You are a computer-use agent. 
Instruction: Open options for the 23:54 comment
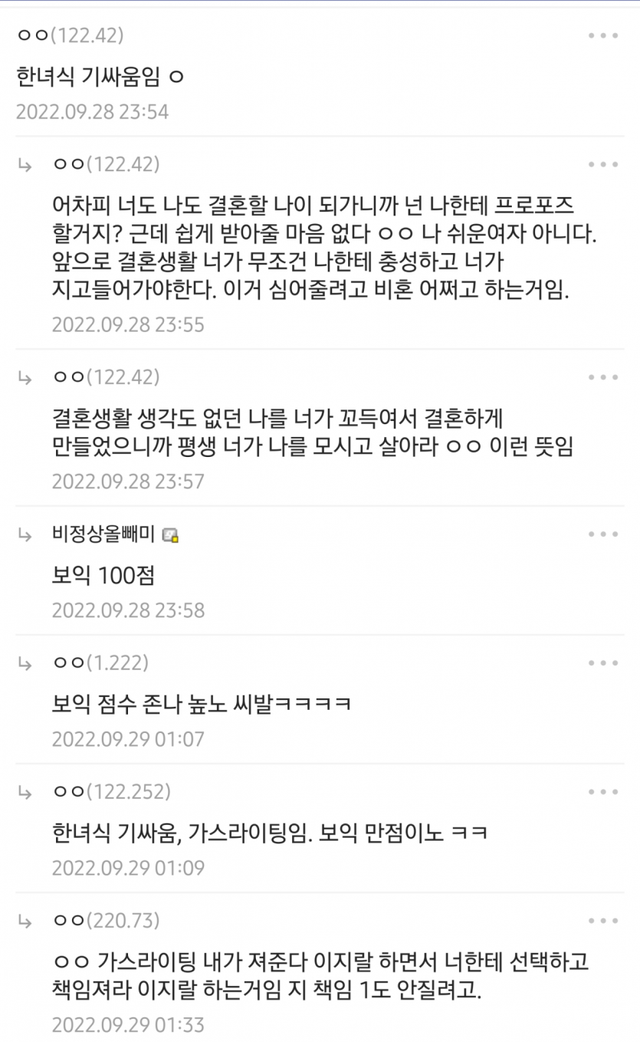603,36
